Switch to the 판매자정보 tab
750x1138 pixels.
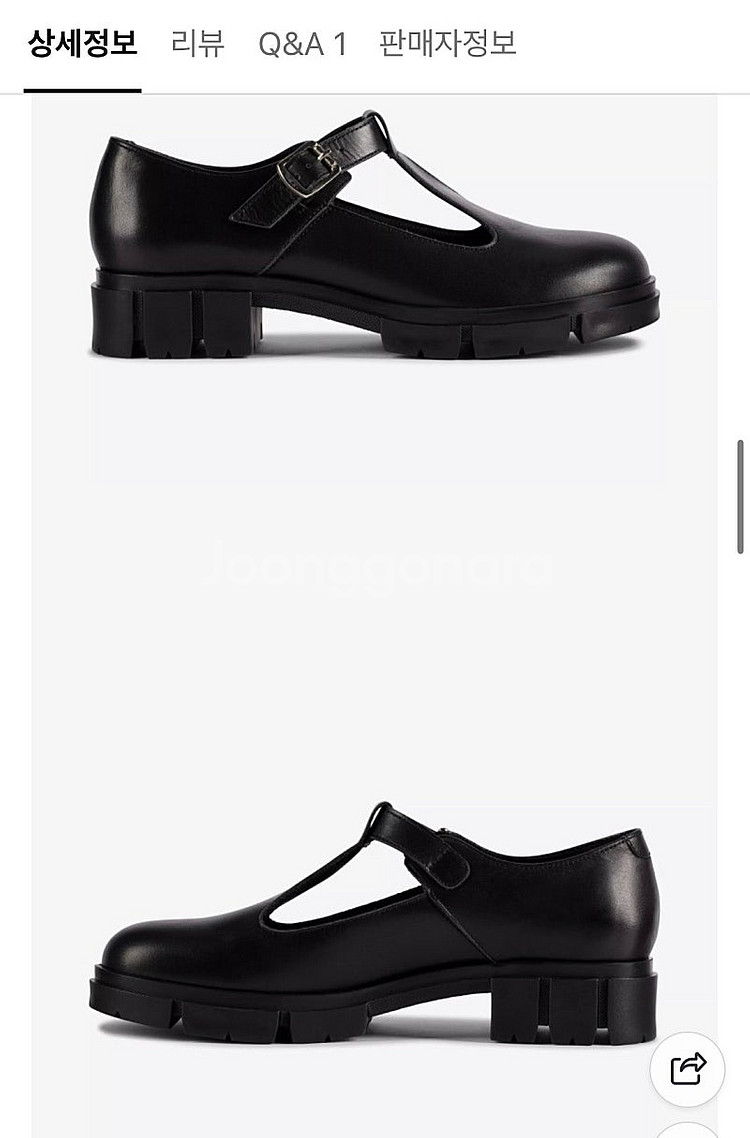coord(447,44)
